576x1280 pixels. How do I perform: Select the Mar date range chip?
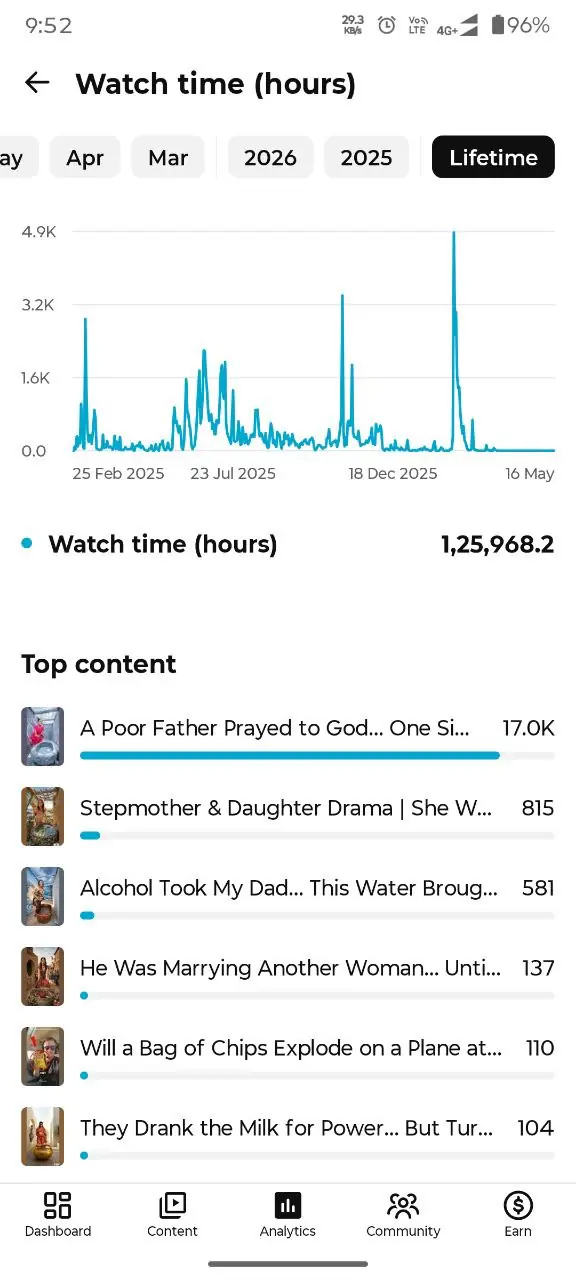(x=168, y=157)
